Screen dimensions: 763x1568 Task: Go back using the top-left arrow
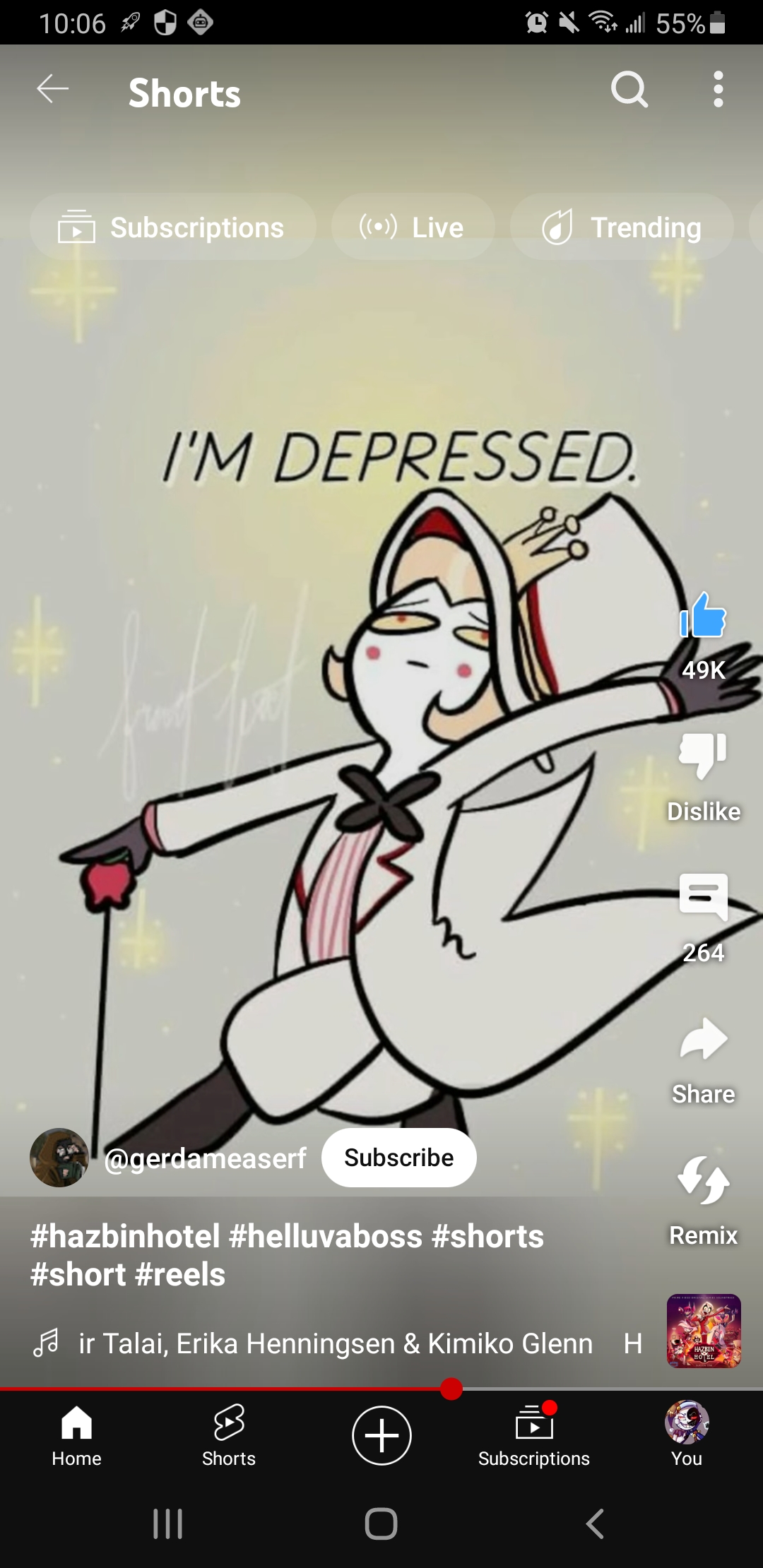[53, 89]
